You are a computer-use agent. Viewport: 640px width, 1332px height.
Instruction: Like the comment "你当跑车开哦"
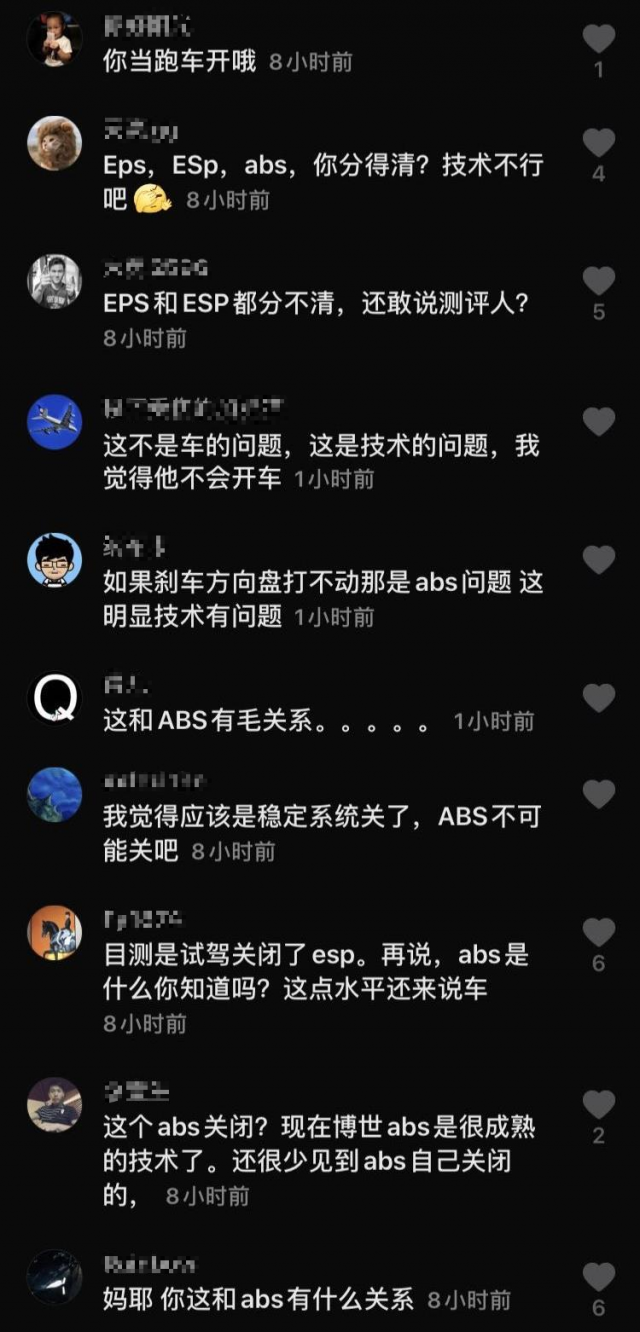[x=598, y=40]
